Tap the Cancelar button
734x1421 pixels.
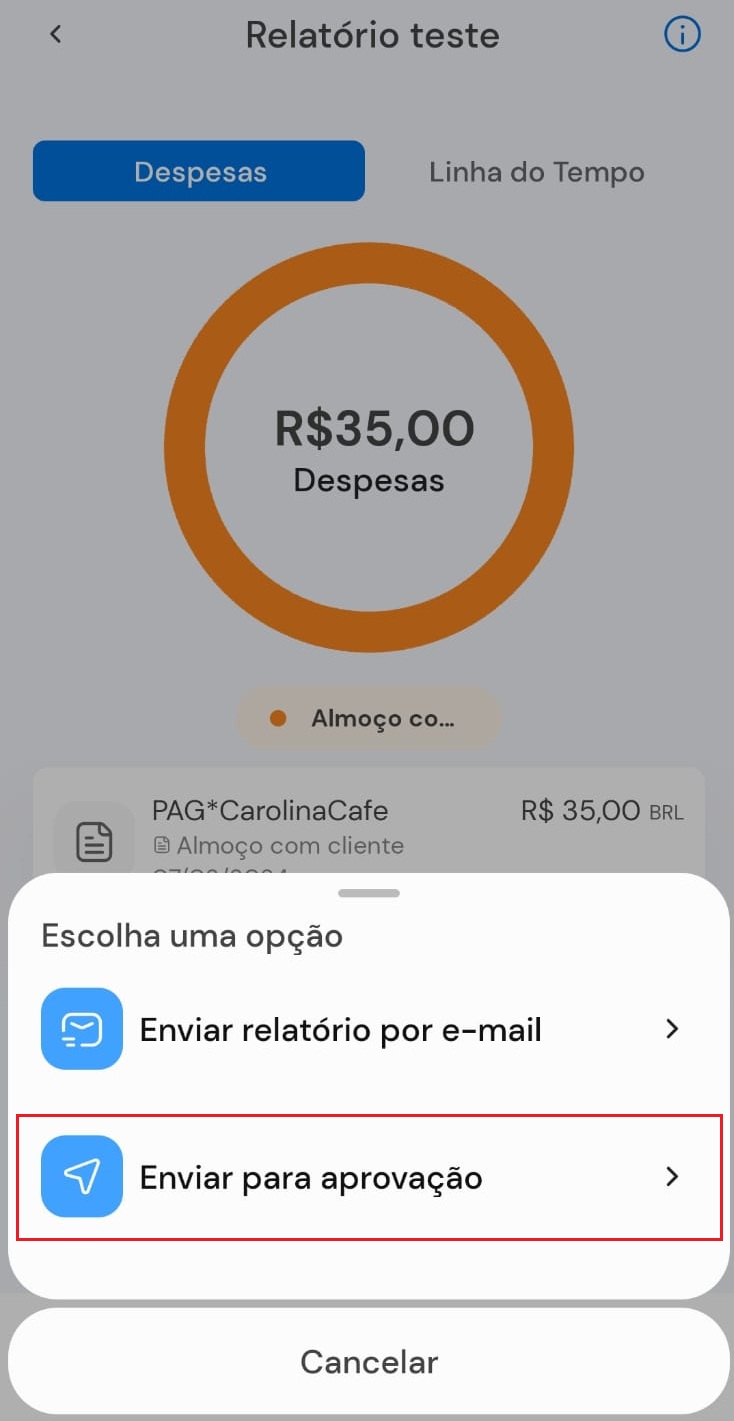coord(369,1361)
